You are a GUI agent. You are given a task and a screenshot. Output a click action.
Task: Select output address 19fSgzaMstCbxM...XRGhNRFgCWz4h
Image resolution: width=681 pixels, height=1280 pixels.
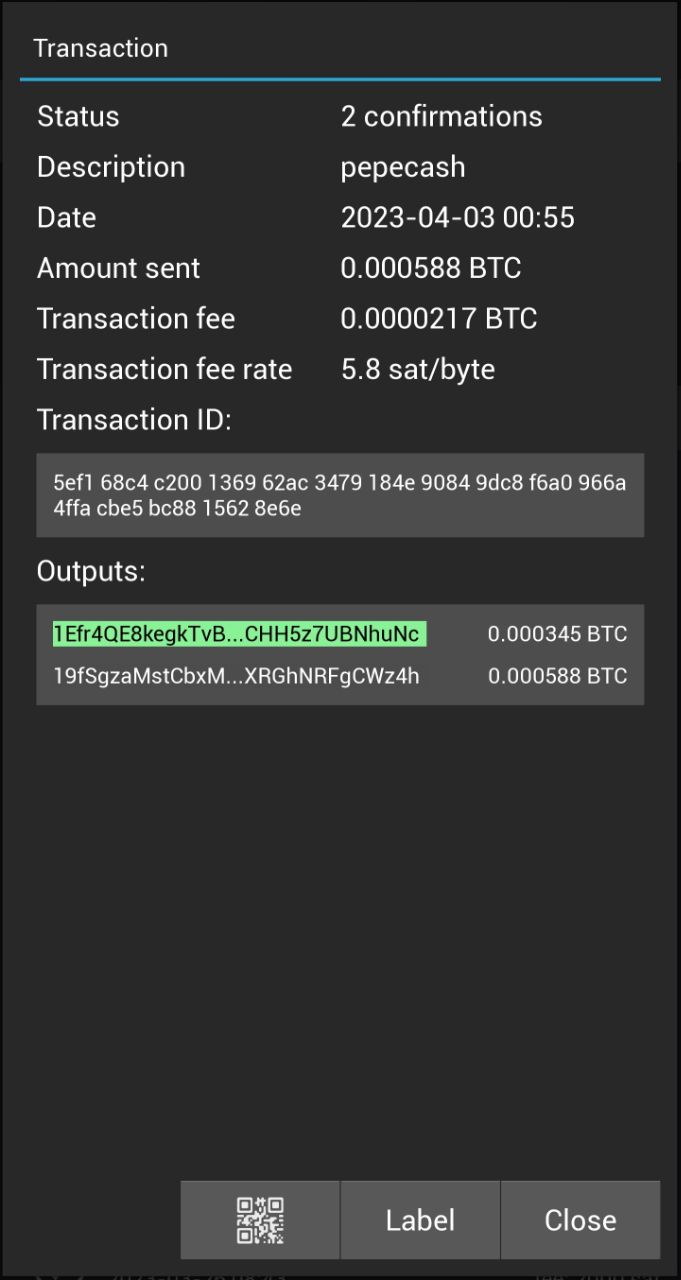(236, 676)
